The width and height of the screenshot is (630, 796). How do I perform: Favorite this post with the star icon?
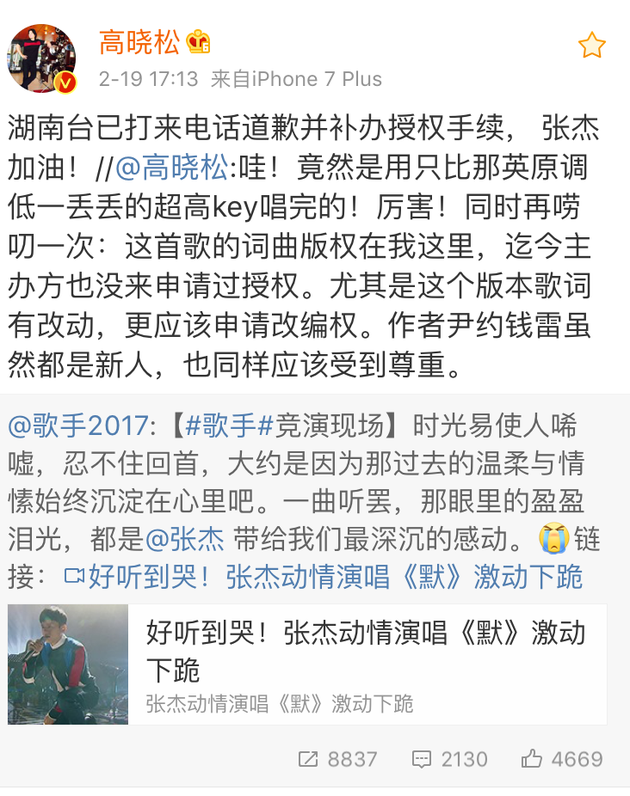click(592, 44)
